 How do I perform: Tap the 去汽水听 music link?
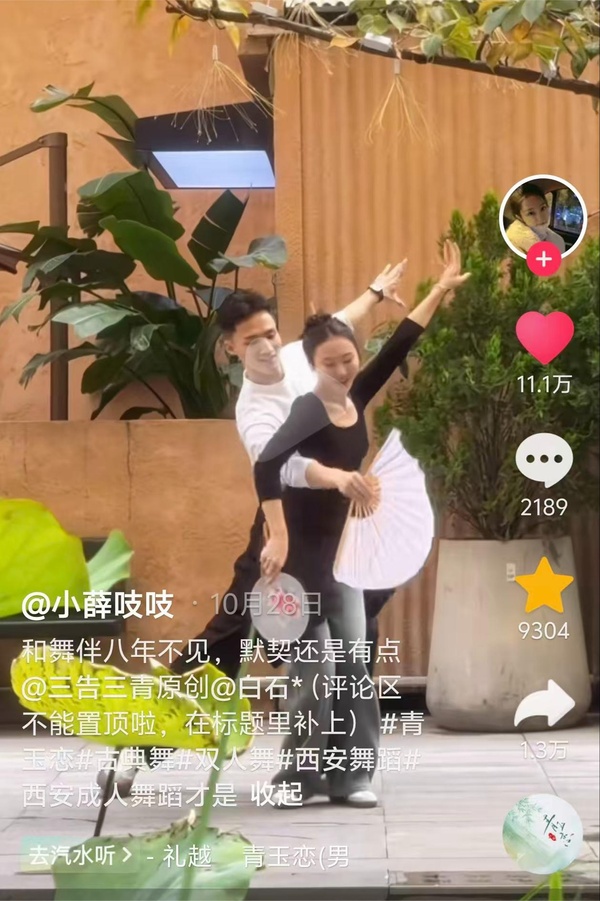pyautogui.click(x=80, y=855)
